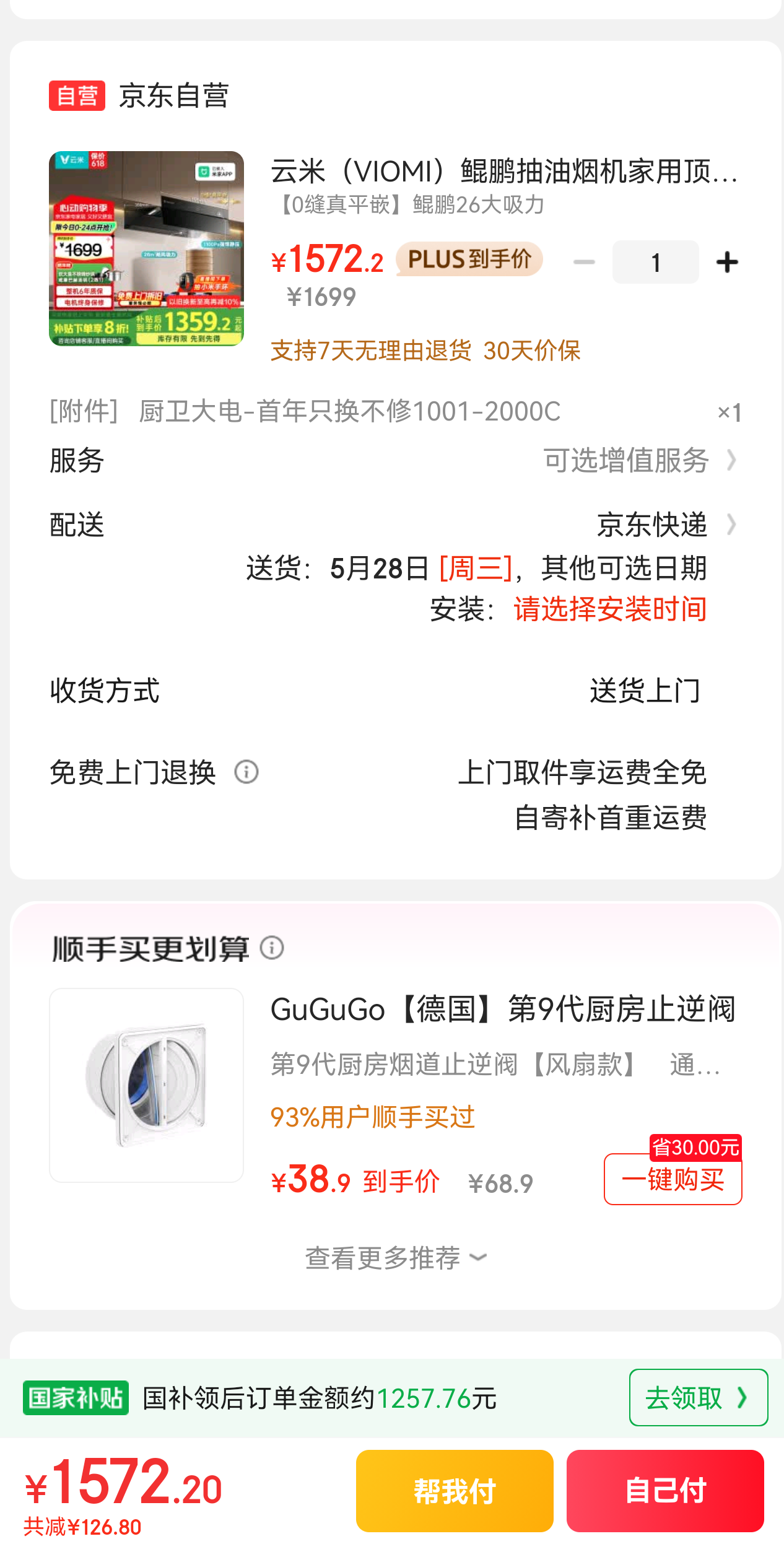Image resolution: width=784 pixels, height=1557 pixels.
Task: Tap 一键购买 for the GuGuGo valve
Action: tap(673, 1179)
